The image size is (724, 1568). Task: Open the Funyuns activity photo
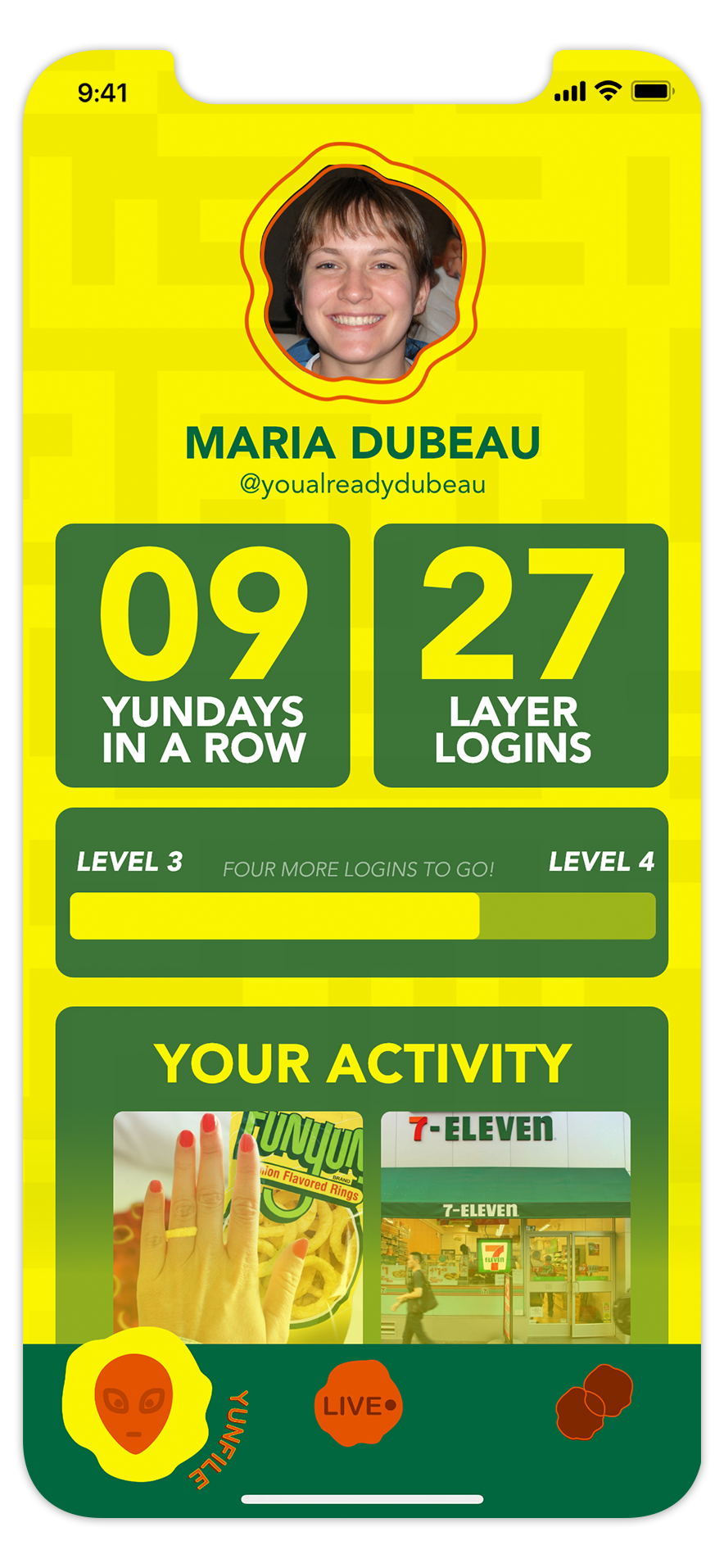238,1226
